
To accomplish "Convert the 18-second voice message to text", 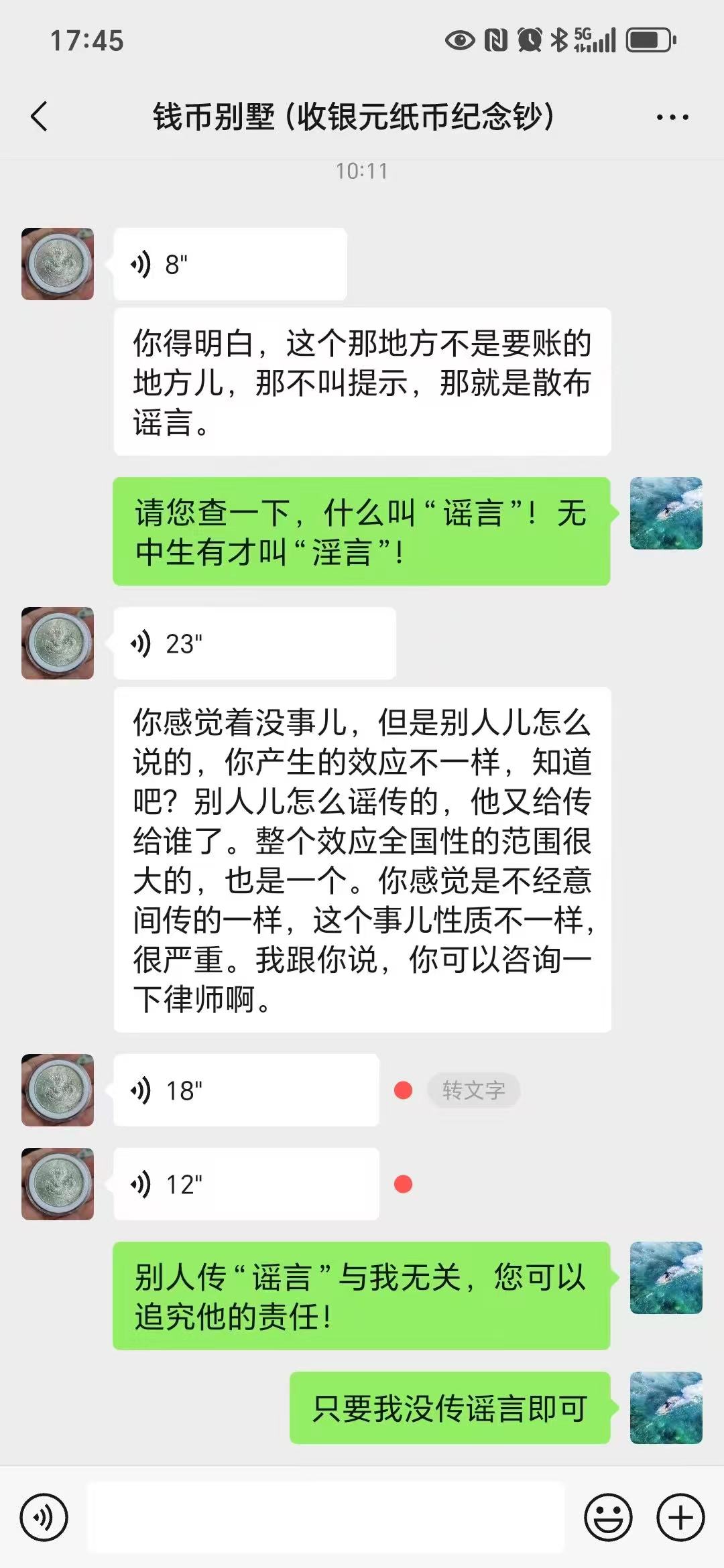I will click(473, 1090).
